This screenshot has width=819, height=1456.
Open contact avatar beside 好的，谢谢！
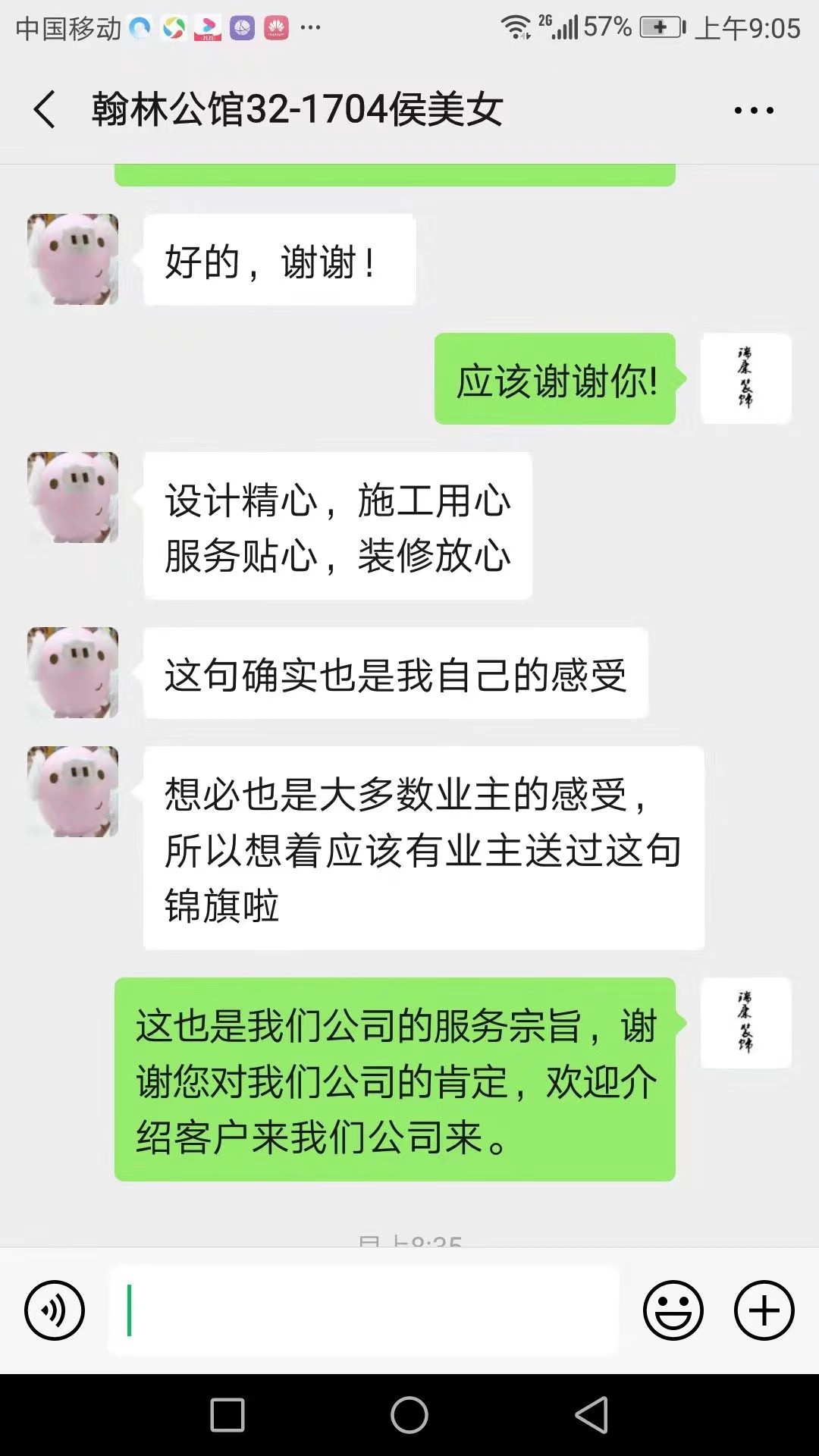pos(73,259)
